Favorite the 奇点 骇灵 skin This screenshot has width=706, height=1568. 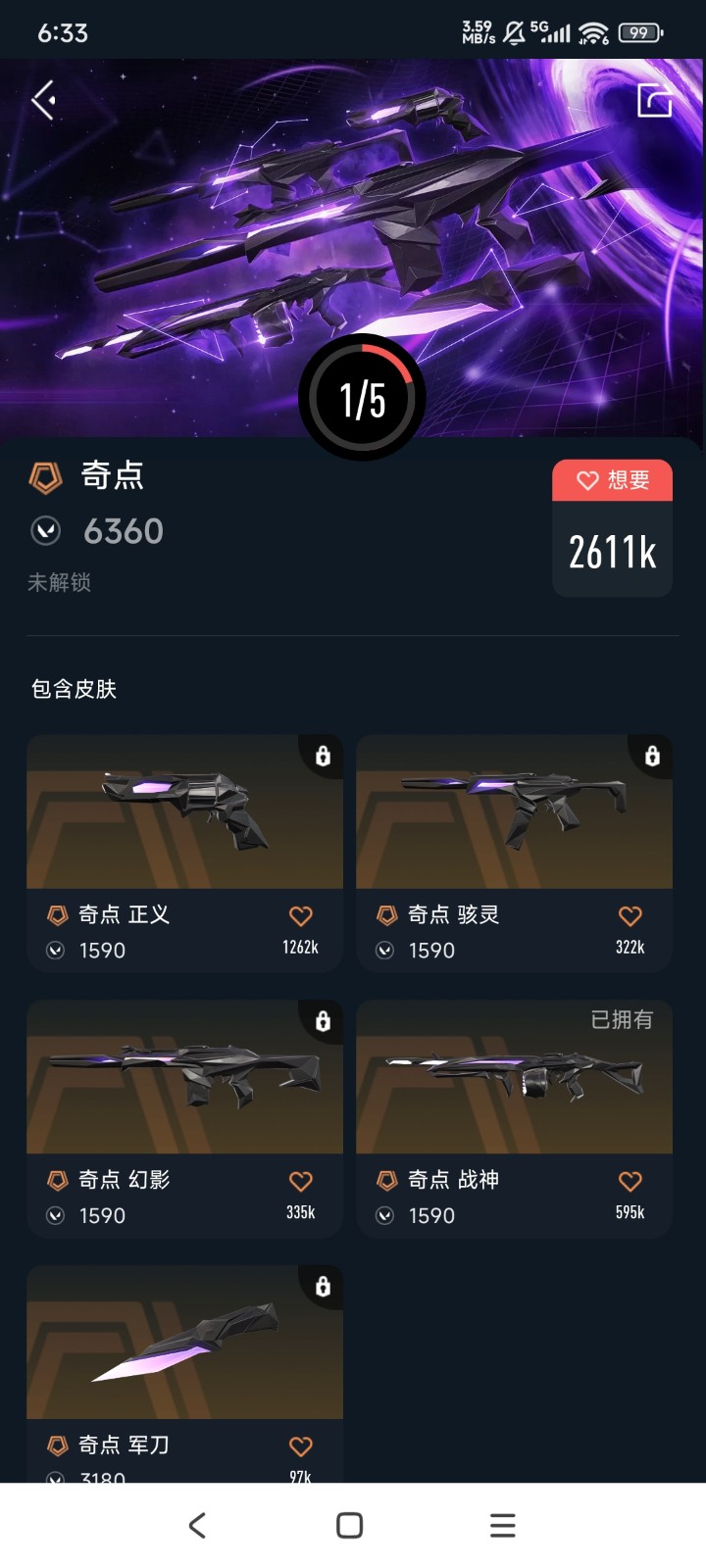(x=630, y=916)
